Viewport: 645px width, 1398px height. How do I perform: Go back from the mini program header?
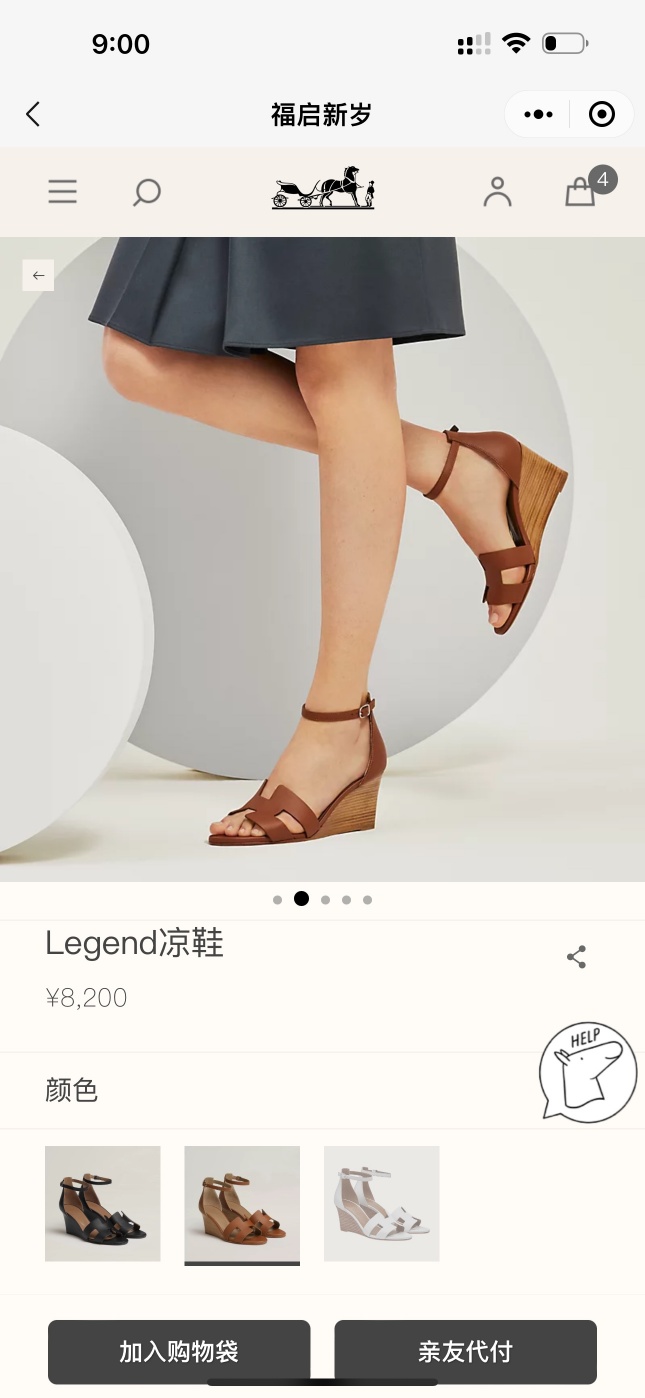coord(33,114)
